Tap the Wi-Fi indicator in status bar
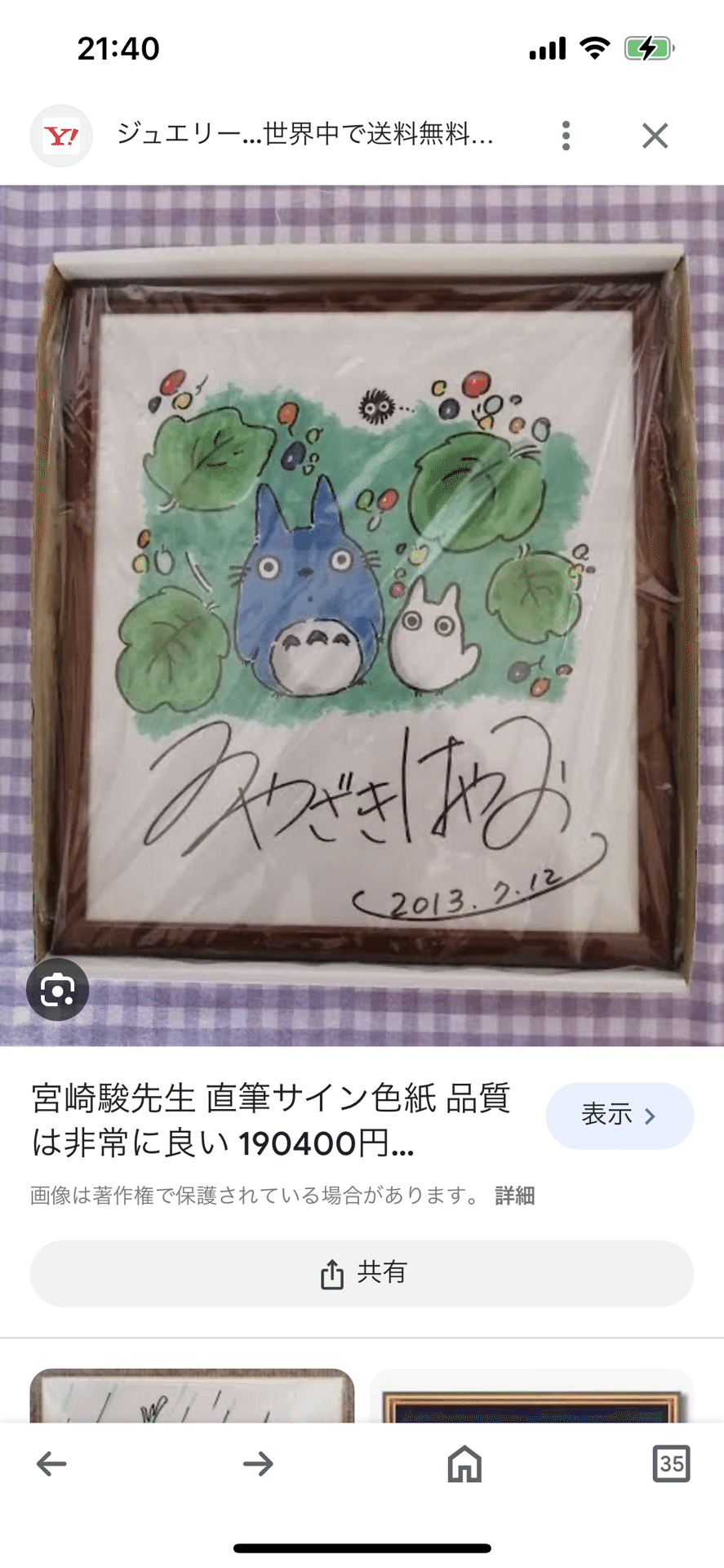 [x=598, y=48]
